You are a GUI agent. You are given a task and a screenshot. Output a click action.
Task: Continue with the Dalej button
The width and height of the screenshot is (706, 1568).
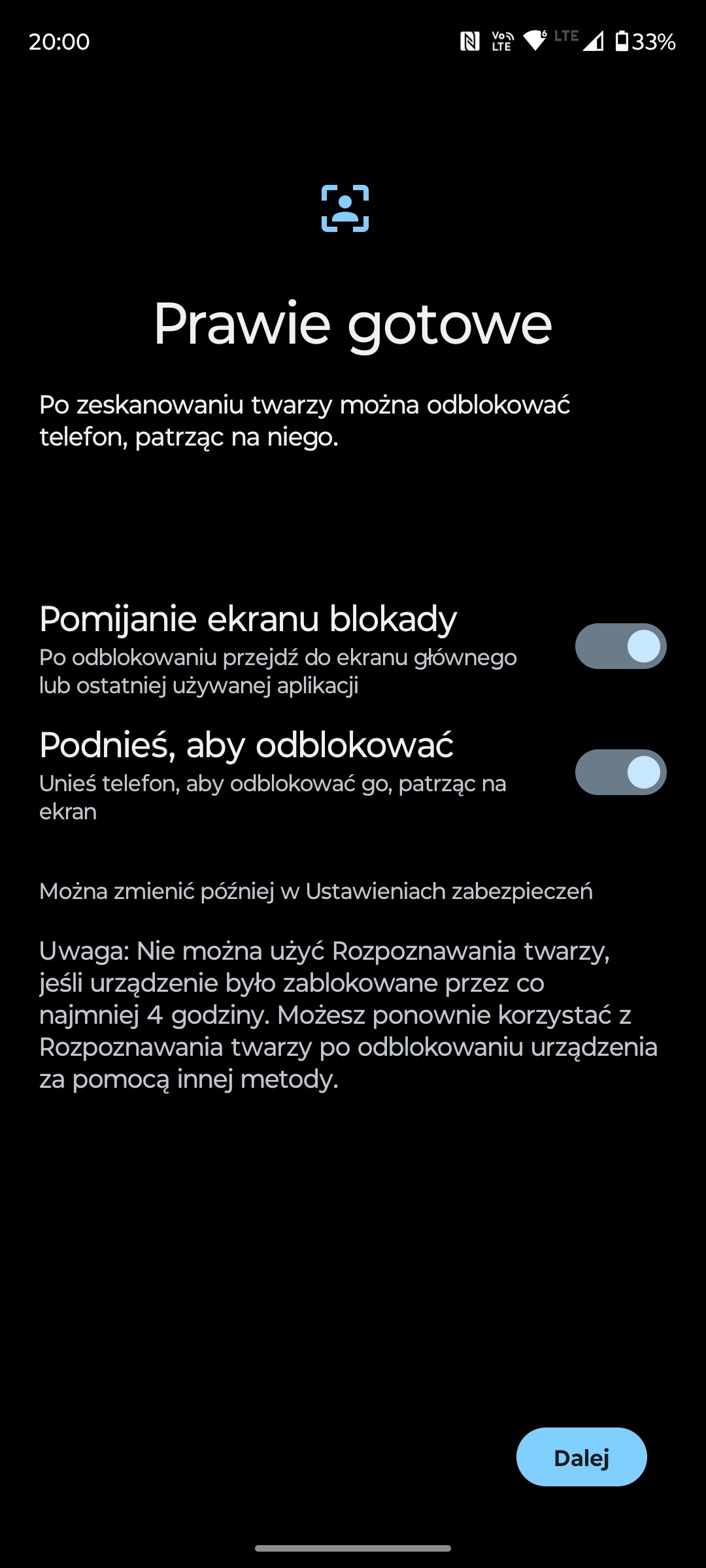tap(581, 1457)
